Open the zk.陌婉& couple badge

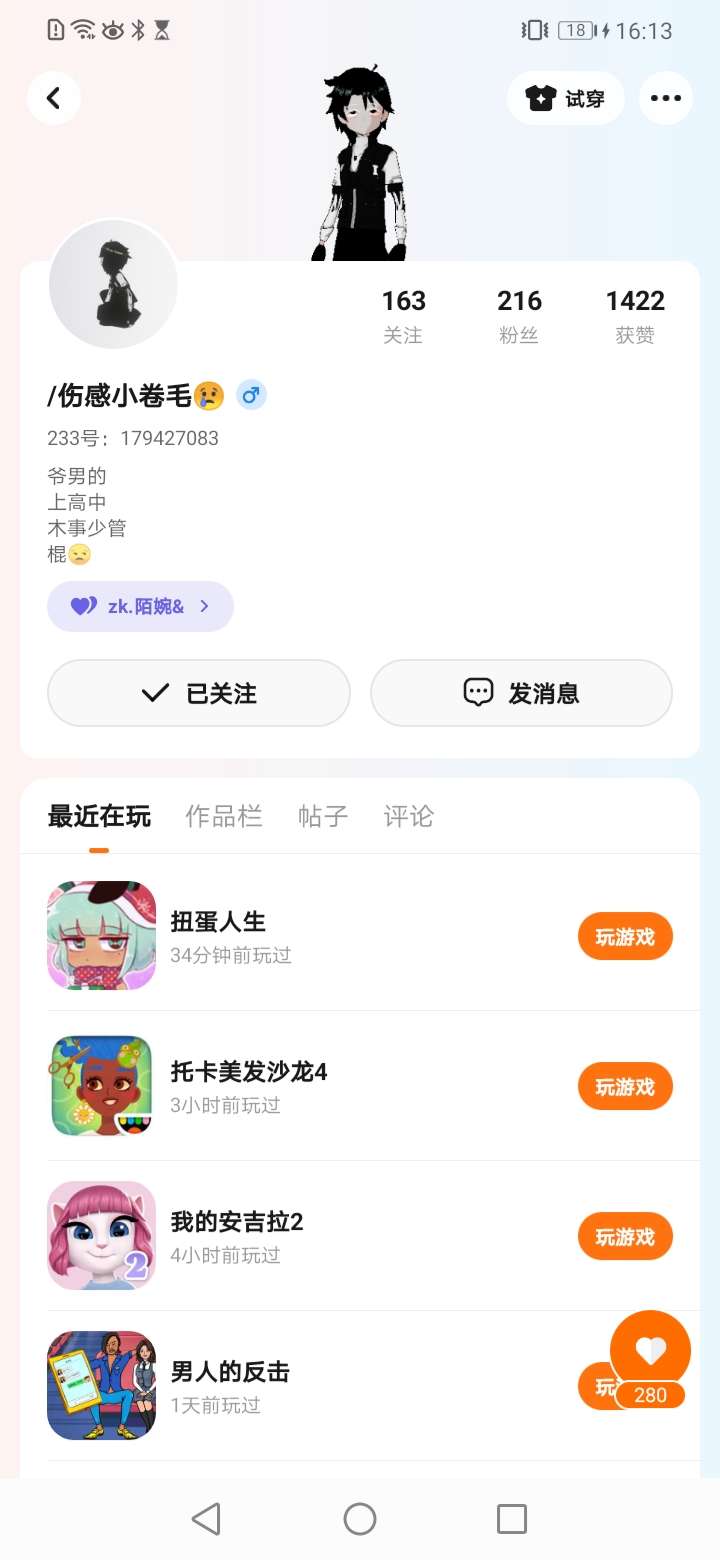[x=140, y=606]
